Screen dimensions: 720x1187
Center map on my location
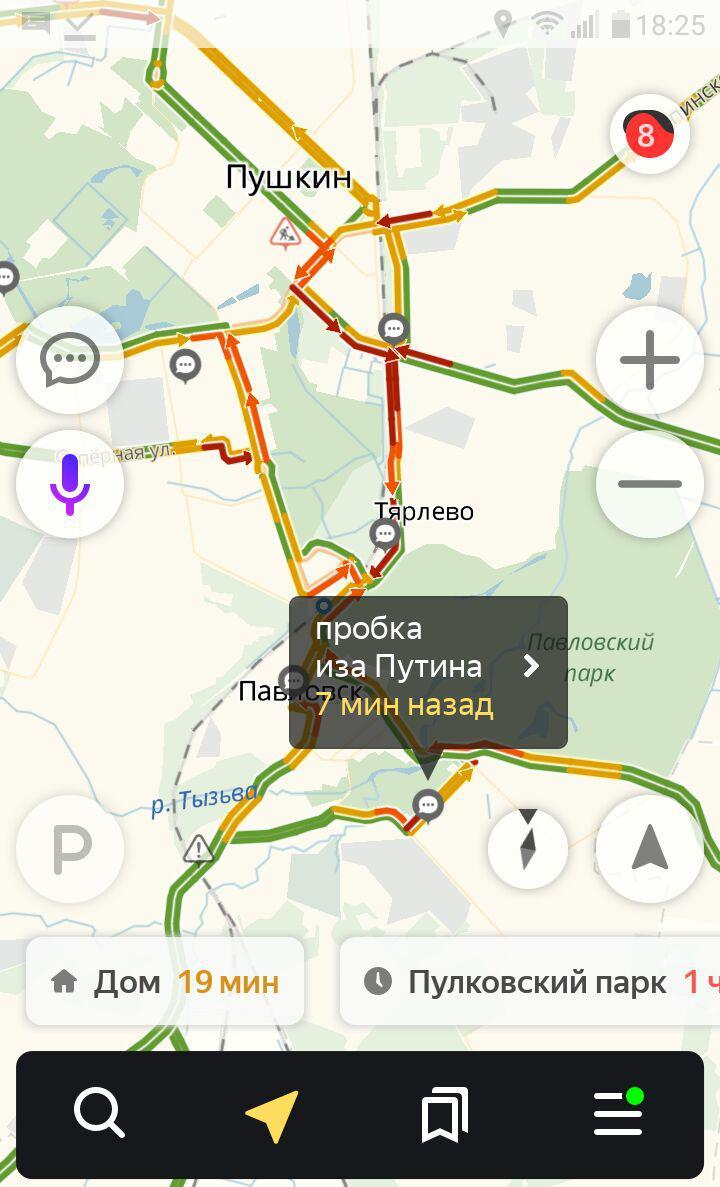point(650,849)
